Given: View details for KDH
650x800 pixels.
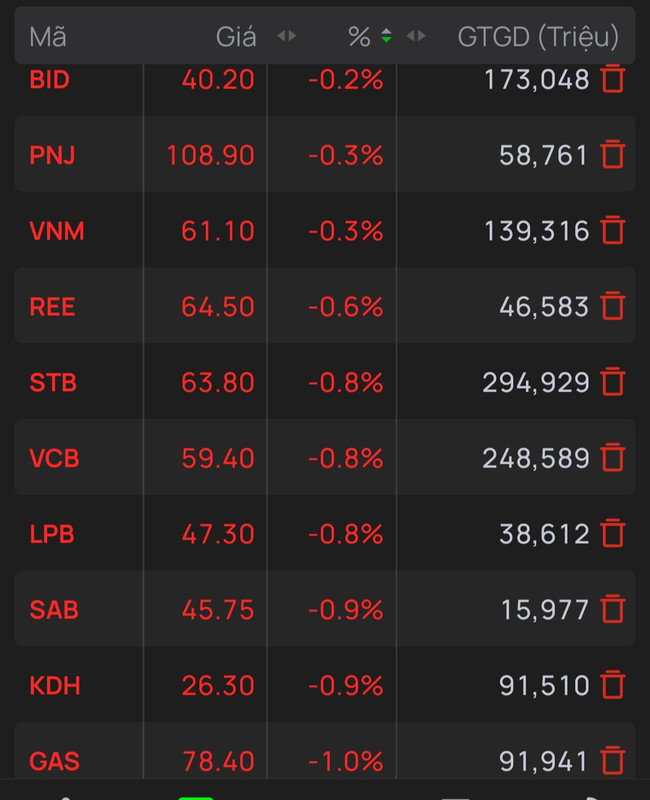Looking at the screenshot, I should click(55, 685).
